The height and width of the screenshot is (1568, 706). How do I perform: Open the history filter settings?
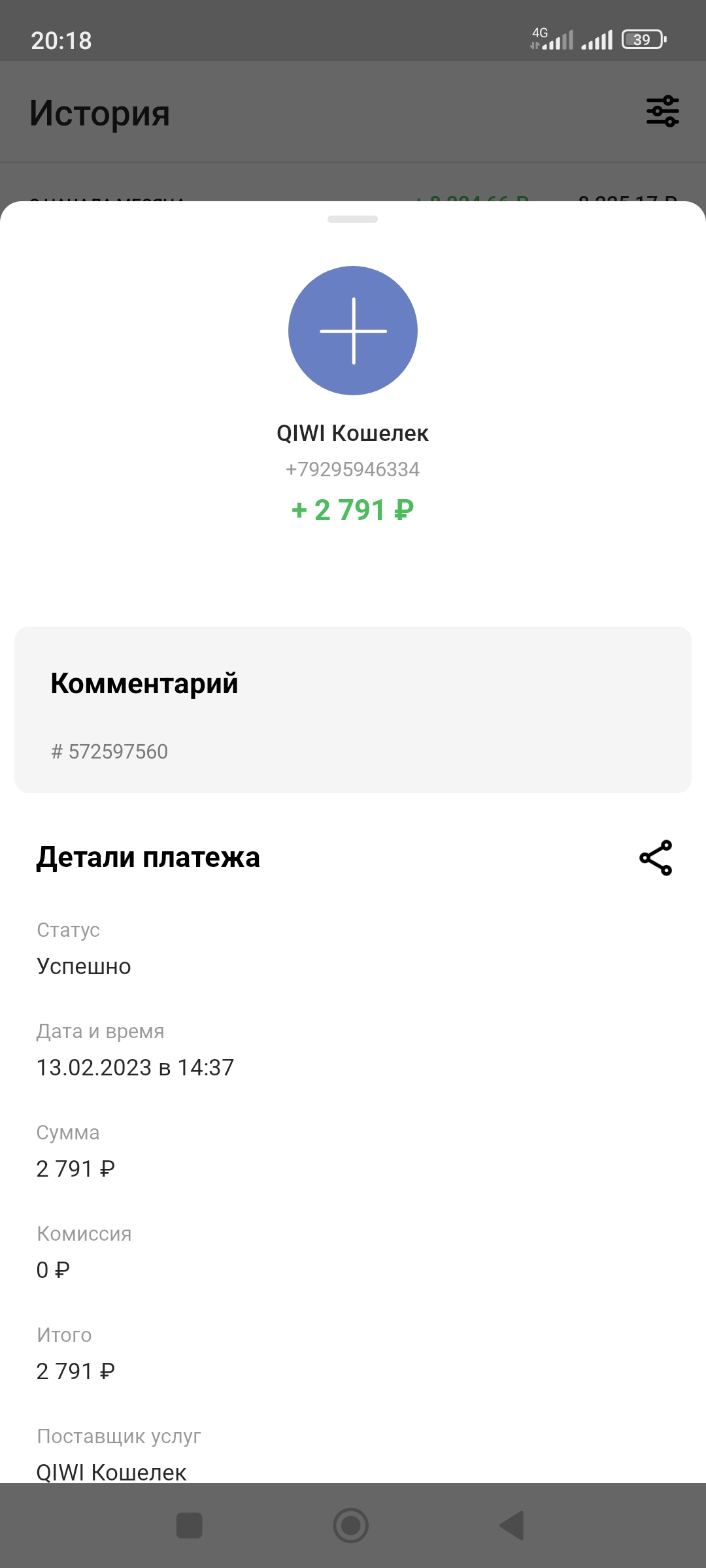[x=662, y=111]
